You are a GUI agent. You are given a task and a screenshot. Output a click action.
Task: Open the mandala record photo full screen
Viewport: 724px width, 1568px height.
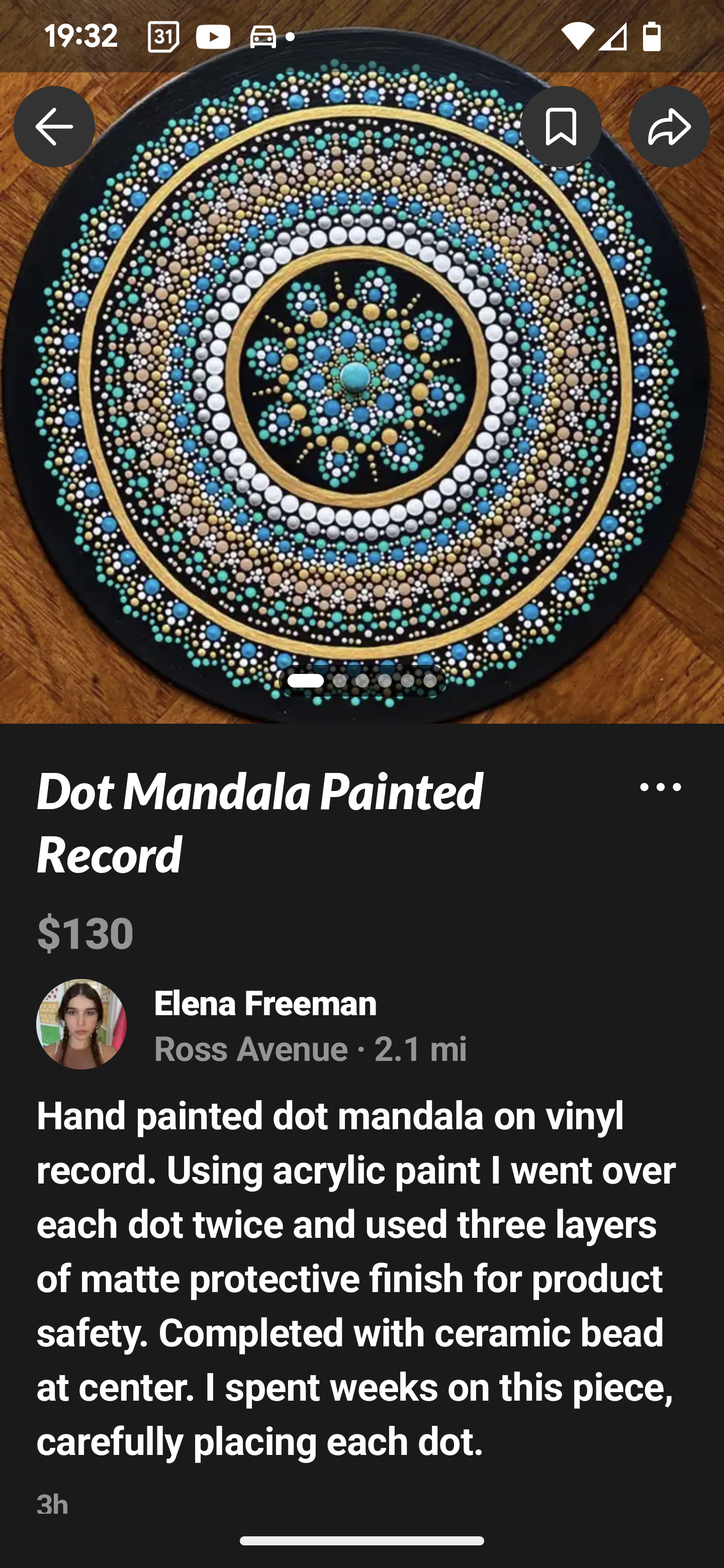tap(361, 389)
